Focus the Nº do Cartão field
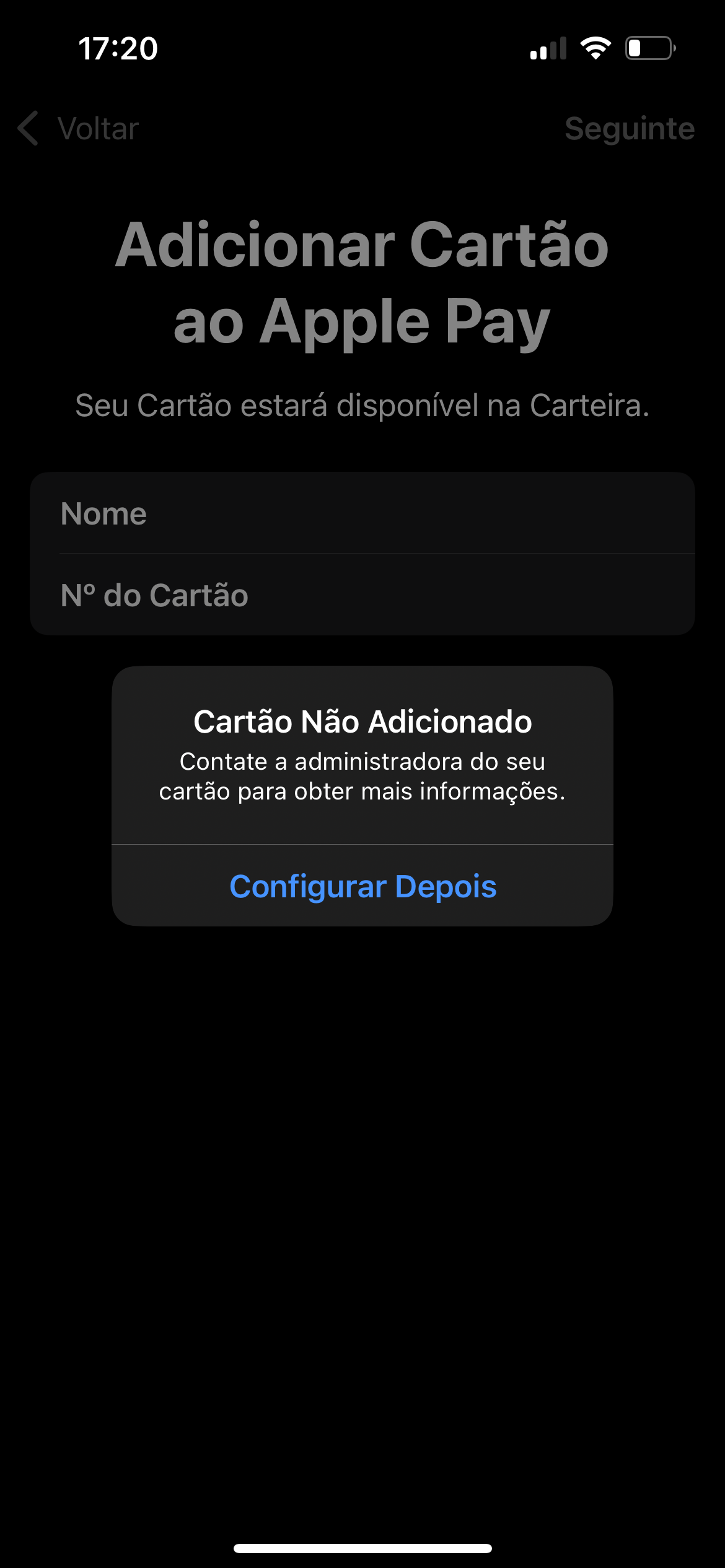Viewport: 725px width, 1568px height. click(x=362, y=595)
